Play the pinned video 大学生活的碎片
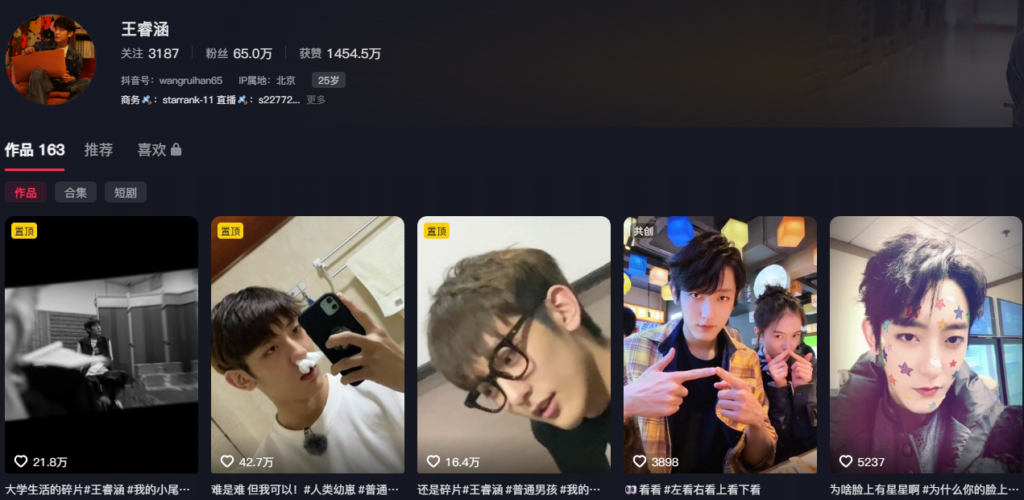Viewport: 1024px width, 500px height. (x=101, y=345)
